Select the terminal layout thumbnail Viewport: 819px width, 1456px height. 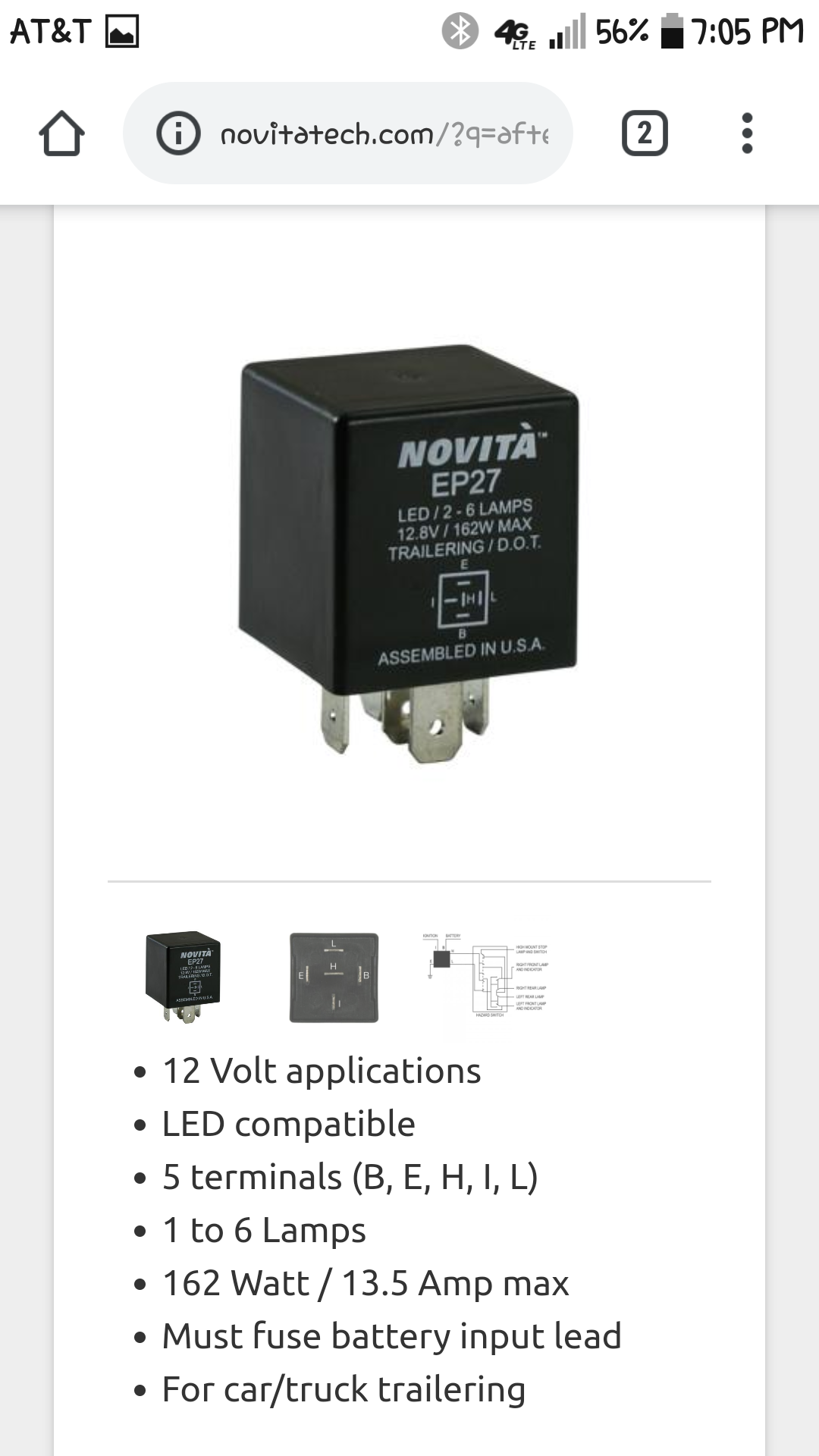tap(334, 977)
